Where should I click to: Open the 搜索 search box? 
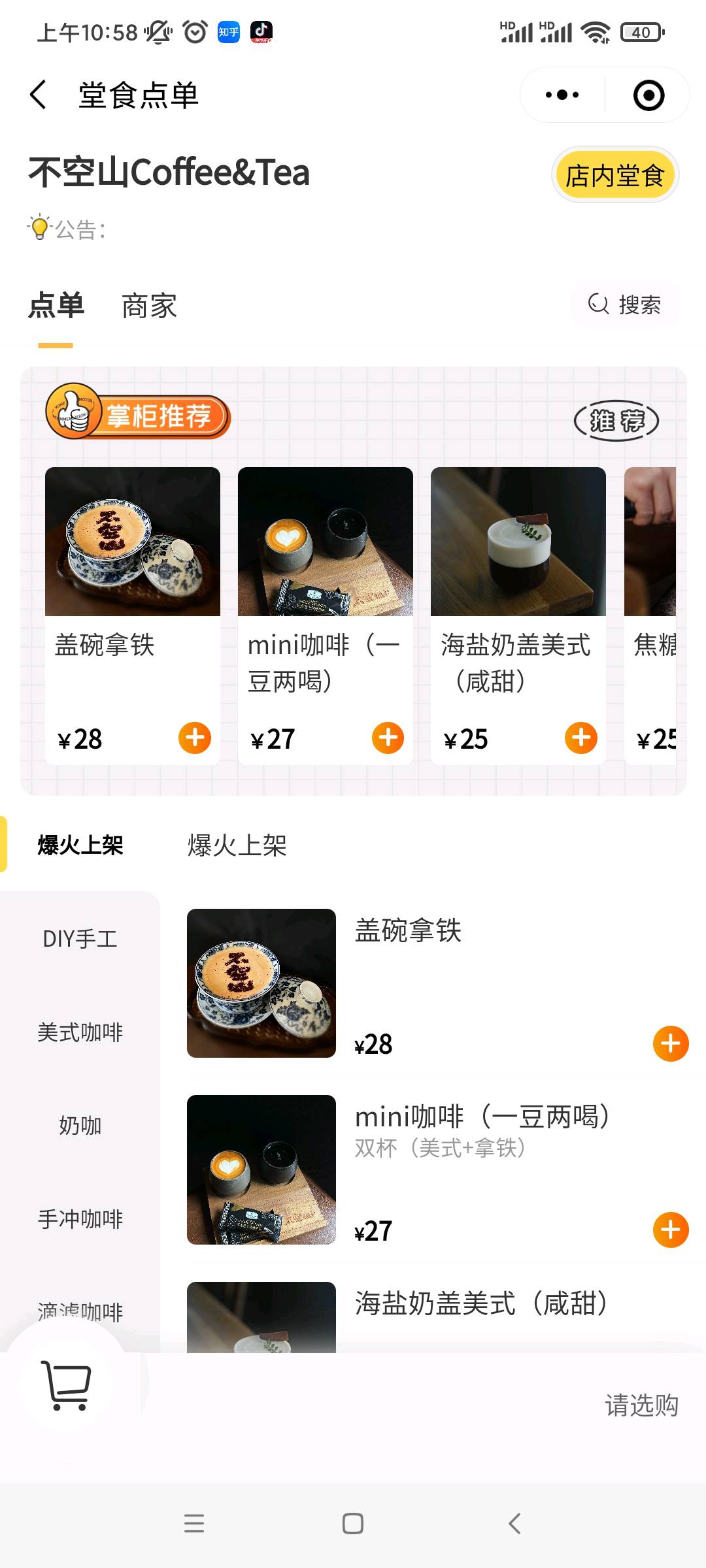(x=626, y=304)
